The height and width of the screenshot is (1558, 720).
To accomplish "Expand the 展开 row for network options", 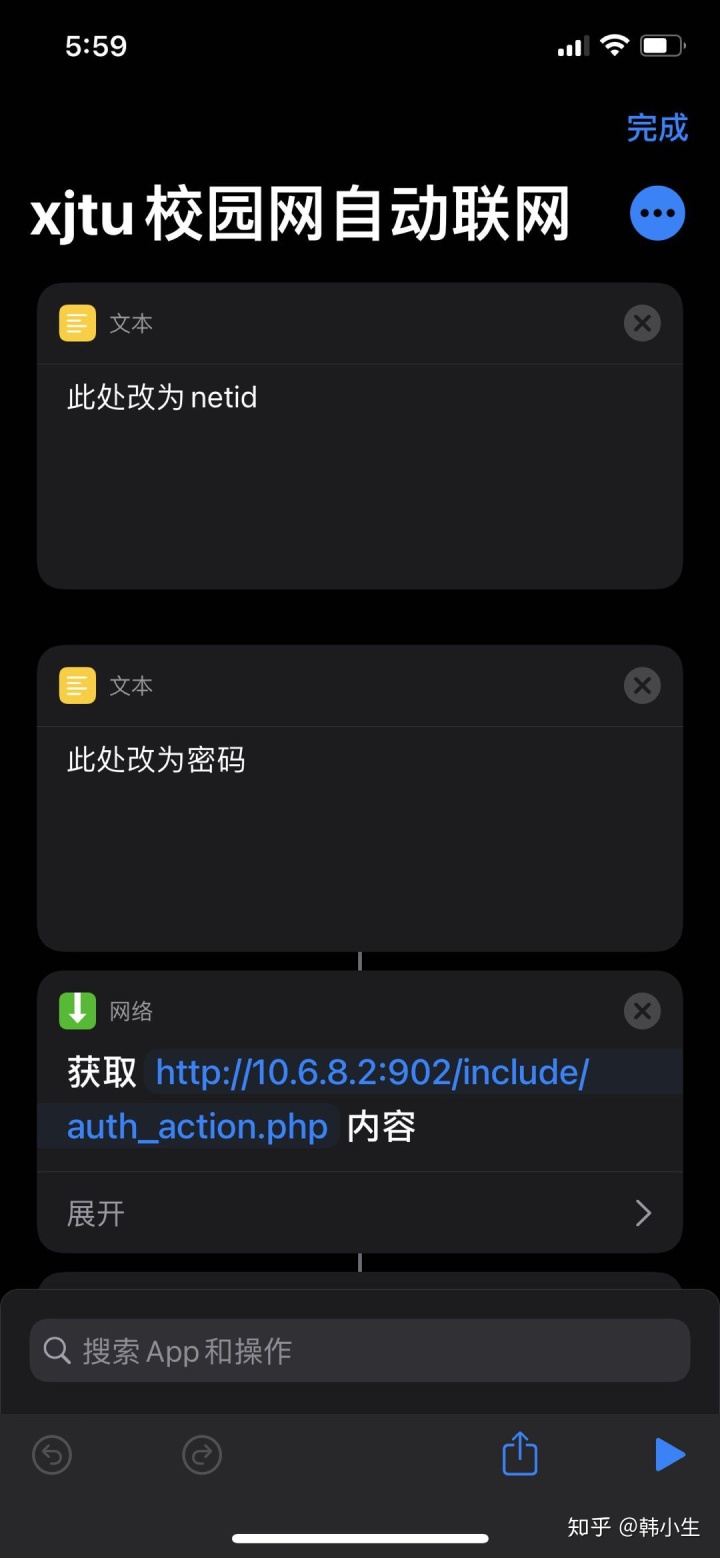I will coord(360,1213).
